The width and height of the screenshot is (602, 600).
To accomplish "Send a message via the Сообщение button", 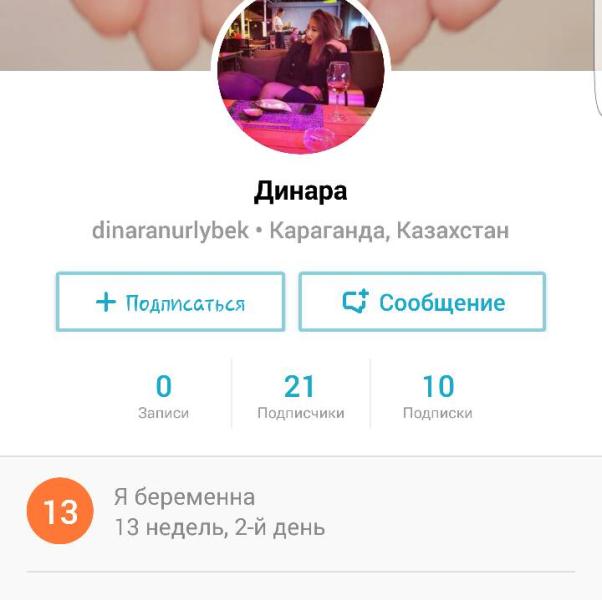I will click(x=422, y=302).
